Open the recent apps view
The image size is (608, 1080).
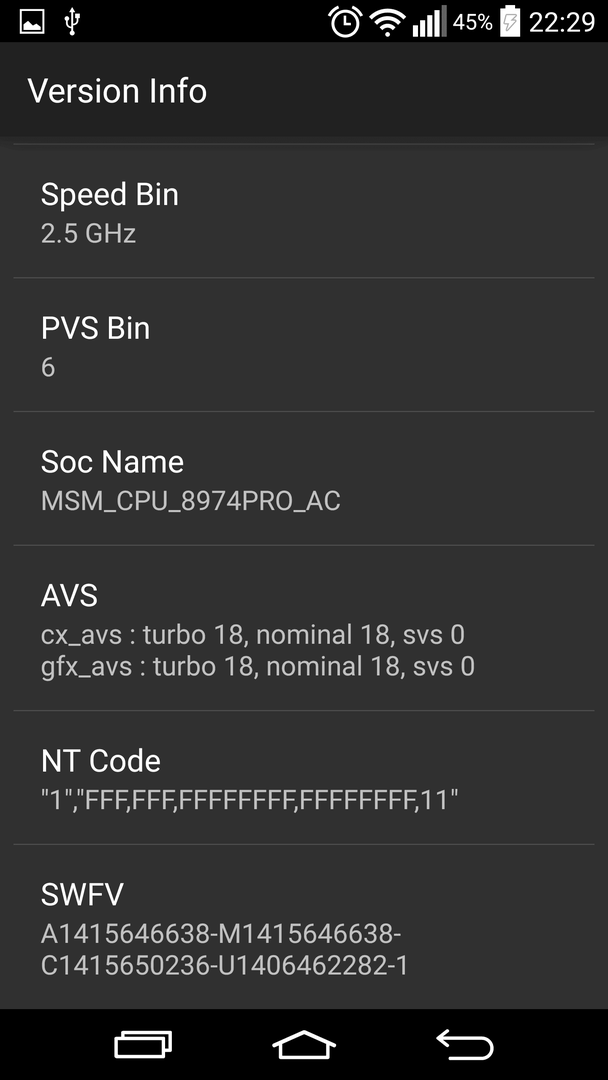point(143,1044)
